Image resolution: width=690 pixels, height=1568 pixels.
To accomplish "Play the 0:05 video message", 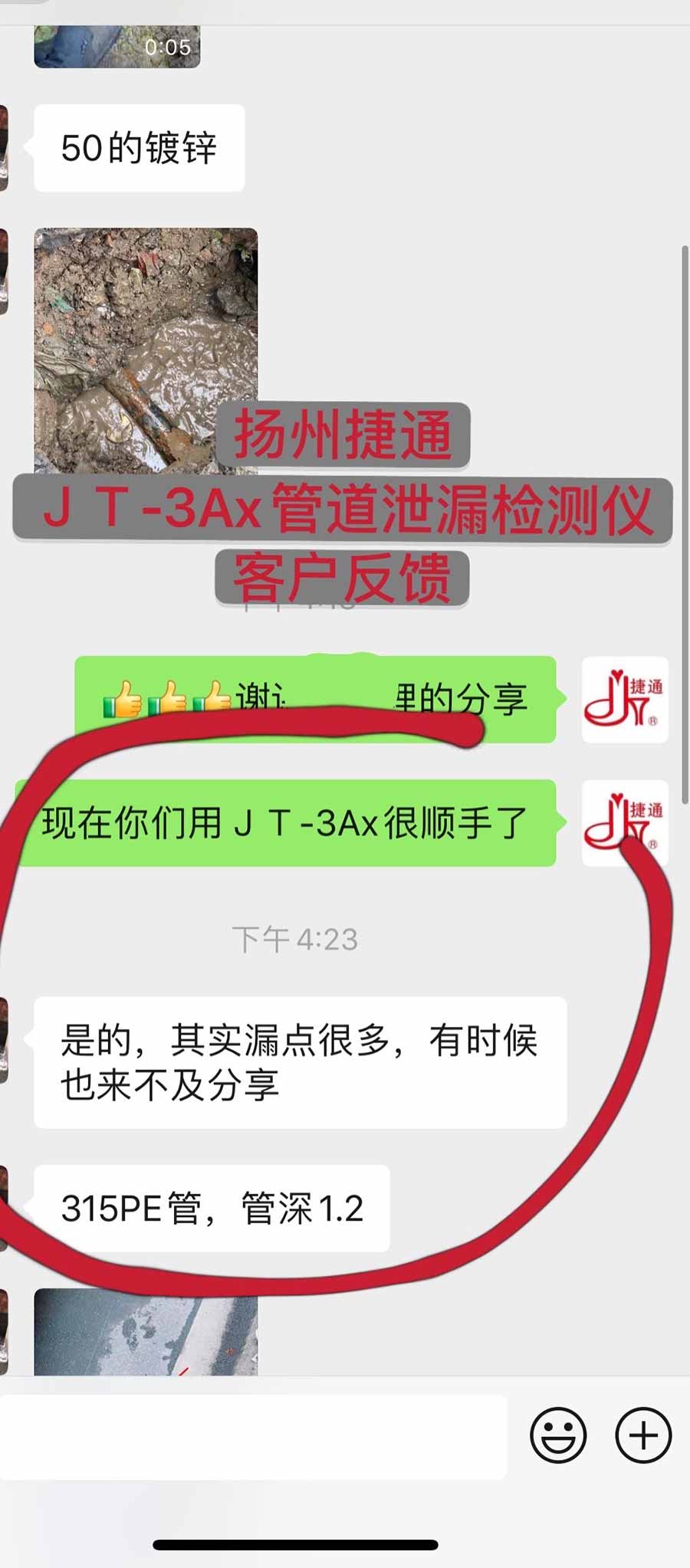I will (x=117, y=46).
